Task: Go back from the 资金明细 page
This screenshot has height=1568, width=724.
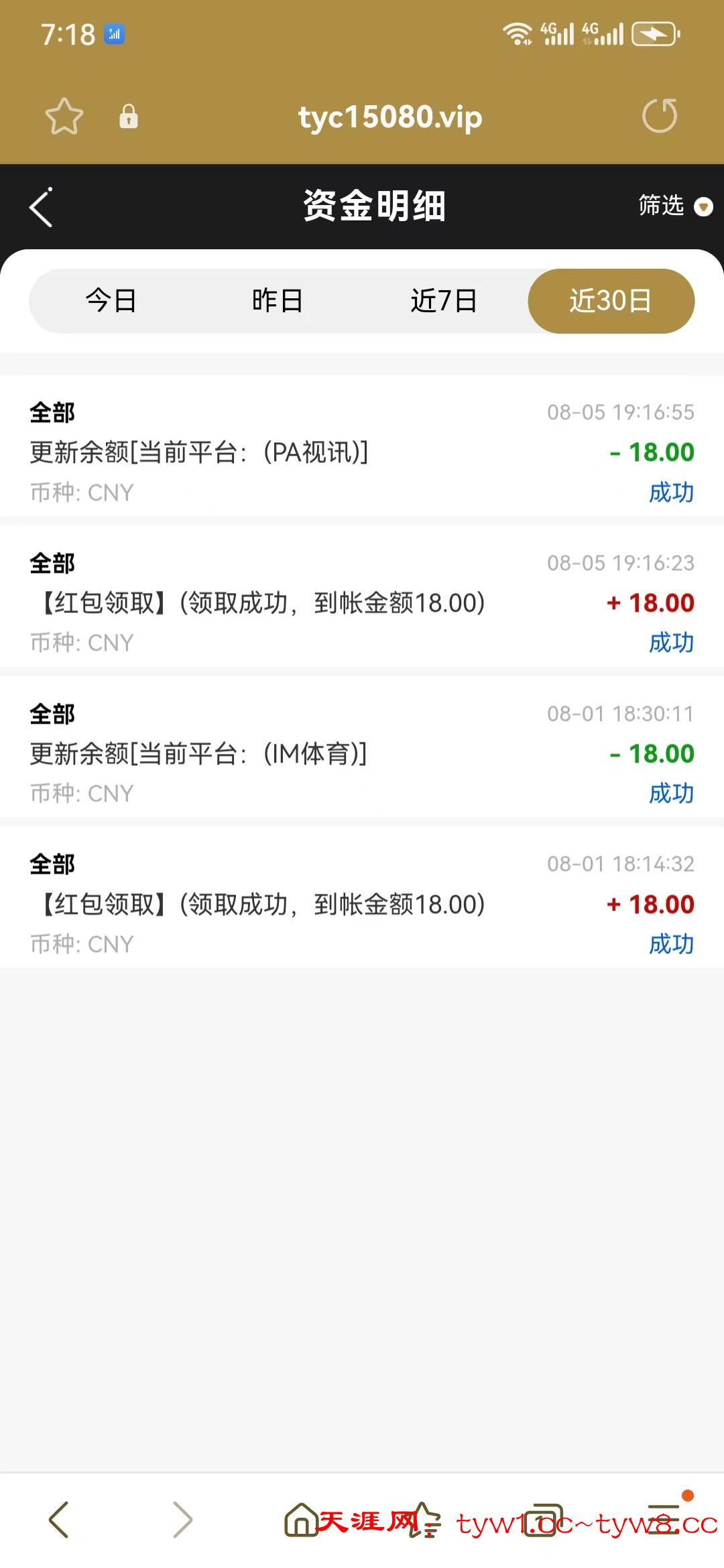Action: coord(41,207)
